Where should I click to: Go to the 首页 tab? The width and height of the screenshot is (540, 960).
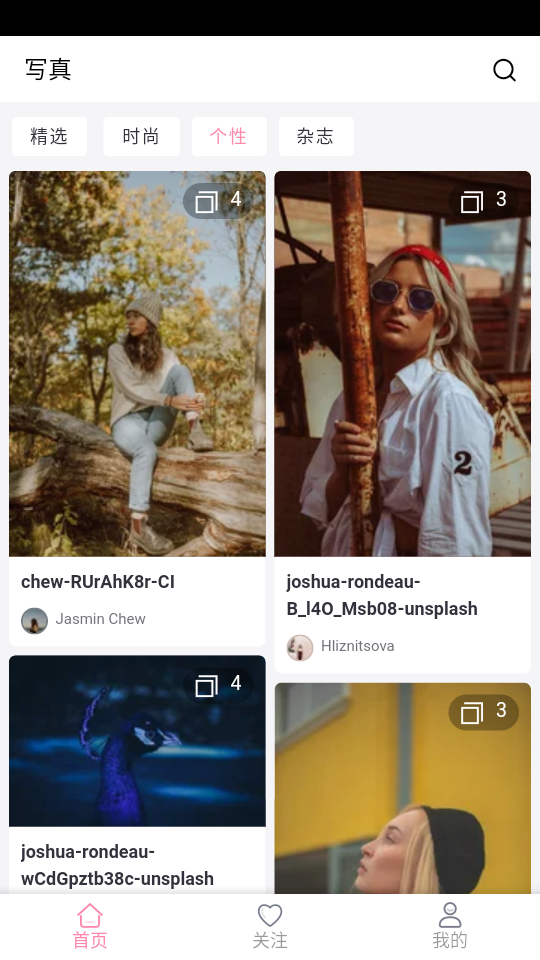(90, 926)
